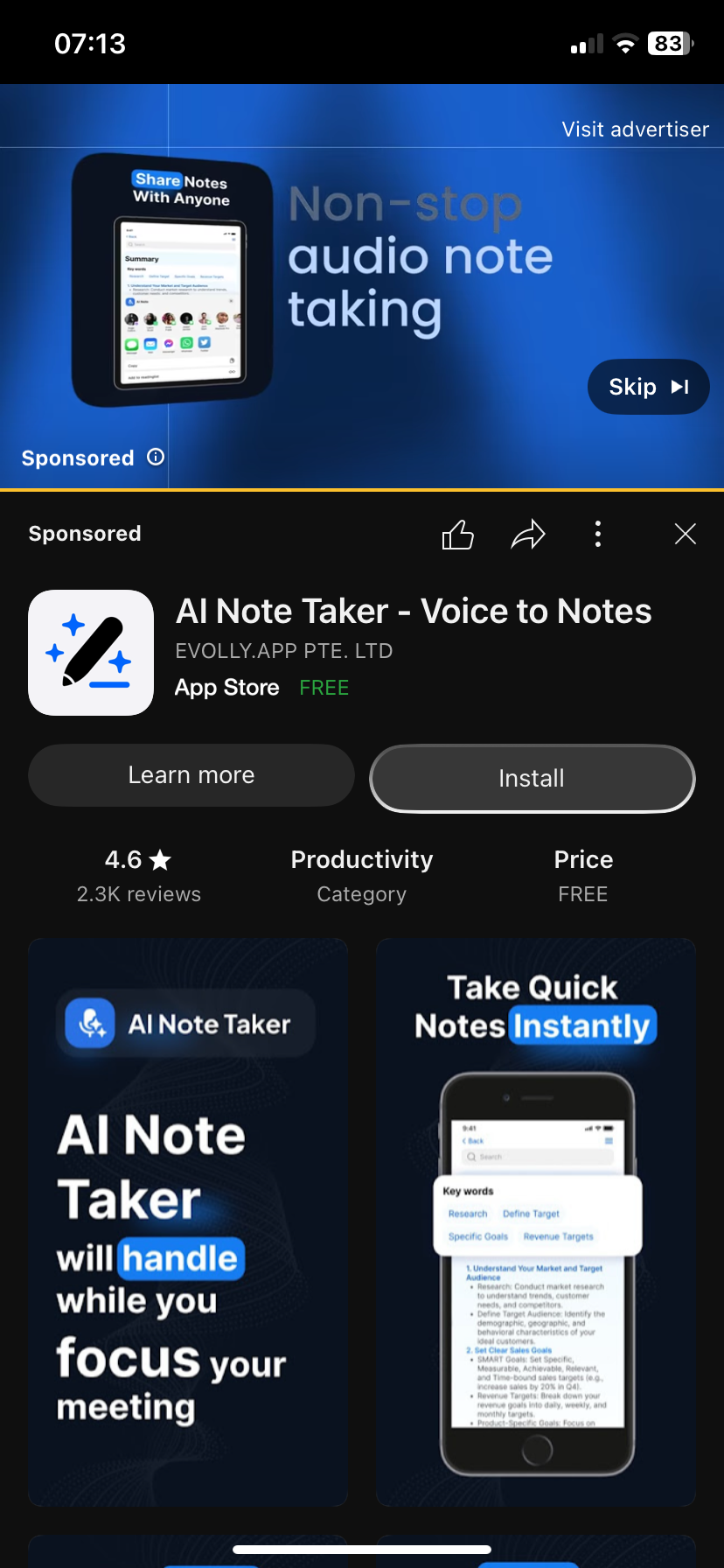
Task: Like this sponsored ad
Action: [457, 534]
